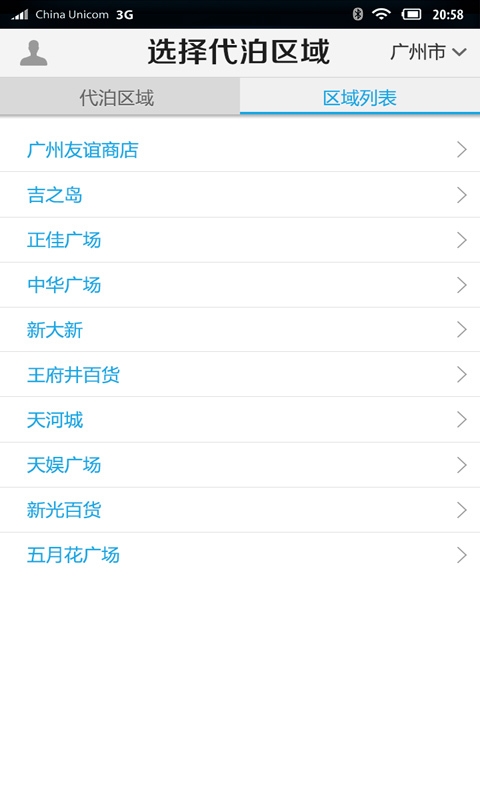
Task: Open the 天娱广场 row
Action: tap(240, 465)
